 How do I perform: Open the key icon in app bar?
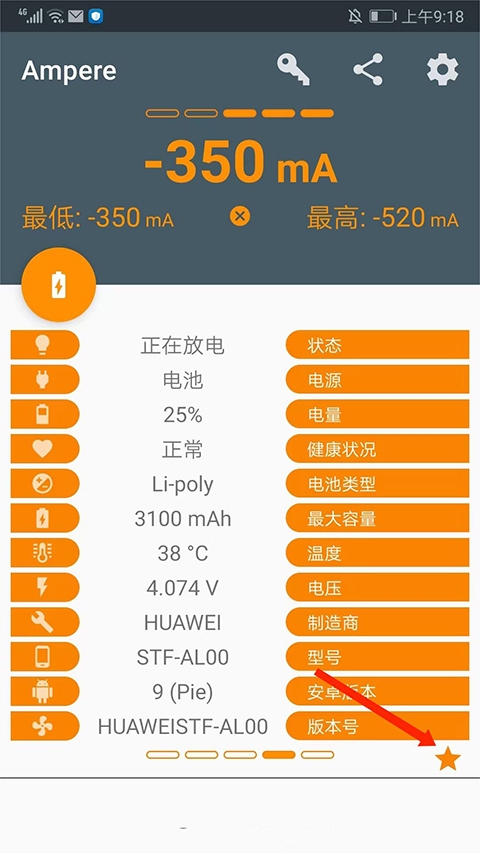293,70
